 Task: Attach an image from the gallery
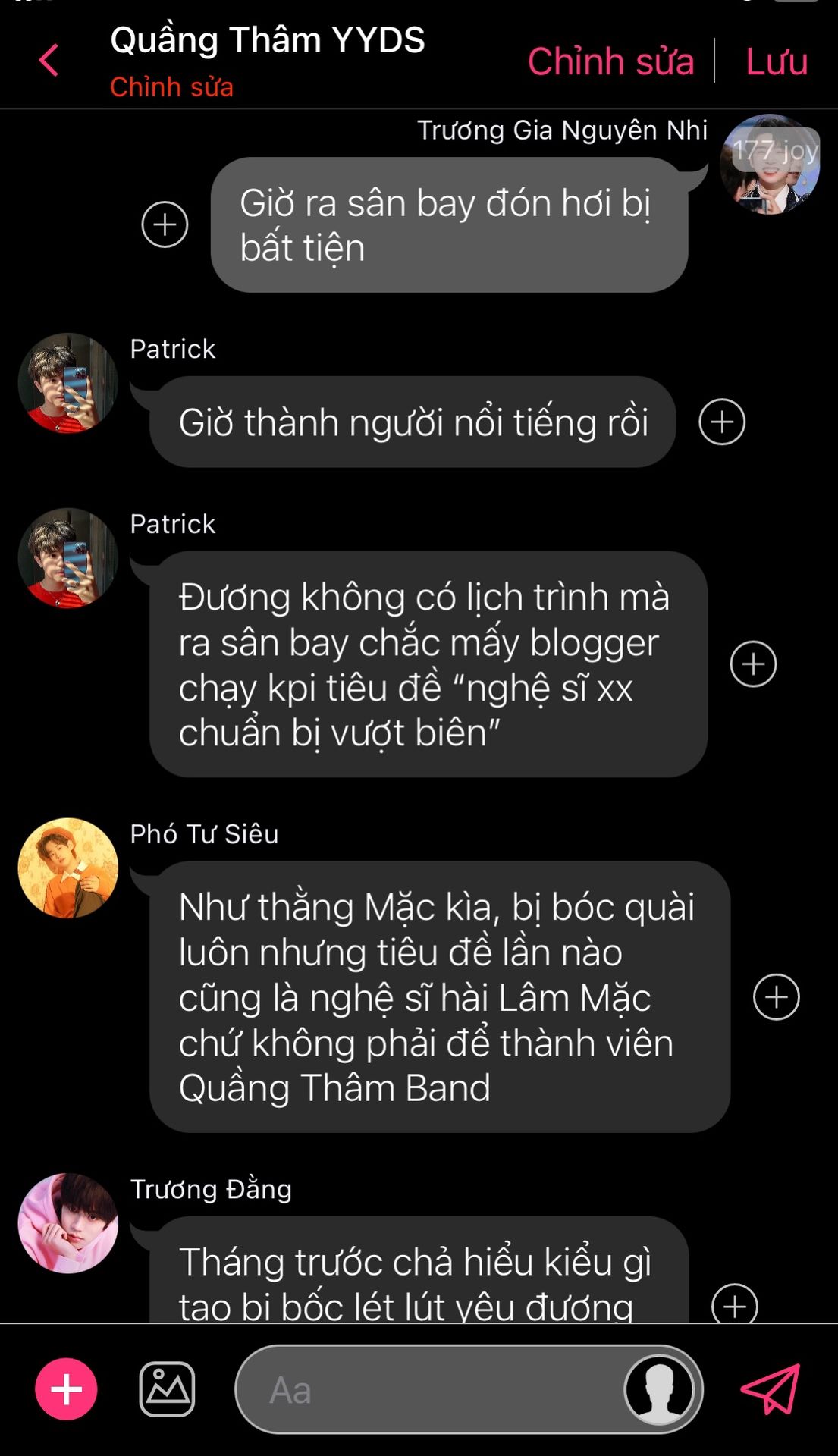point(167,1389)
